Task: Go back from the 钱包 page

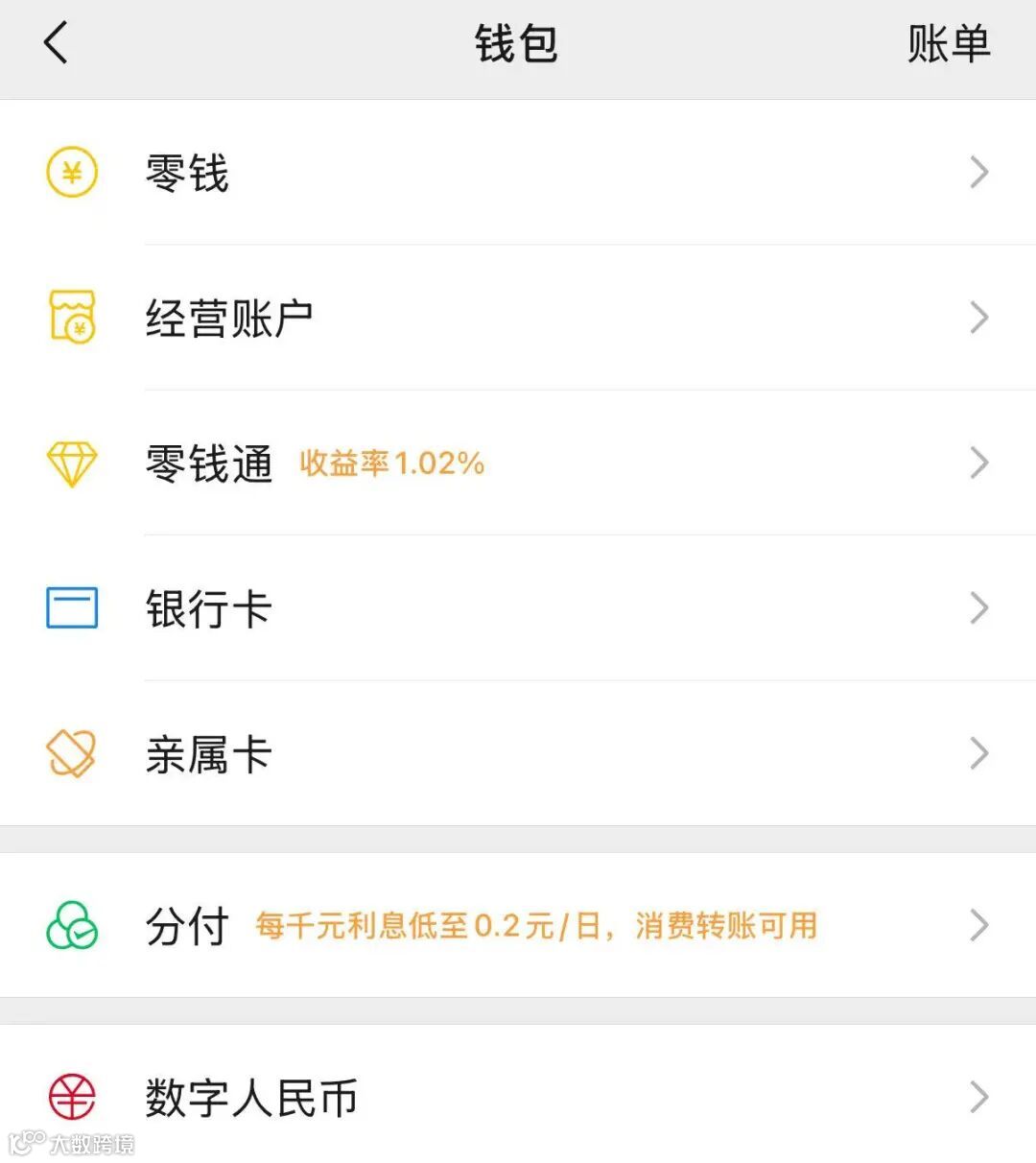Action: [57, 44]
